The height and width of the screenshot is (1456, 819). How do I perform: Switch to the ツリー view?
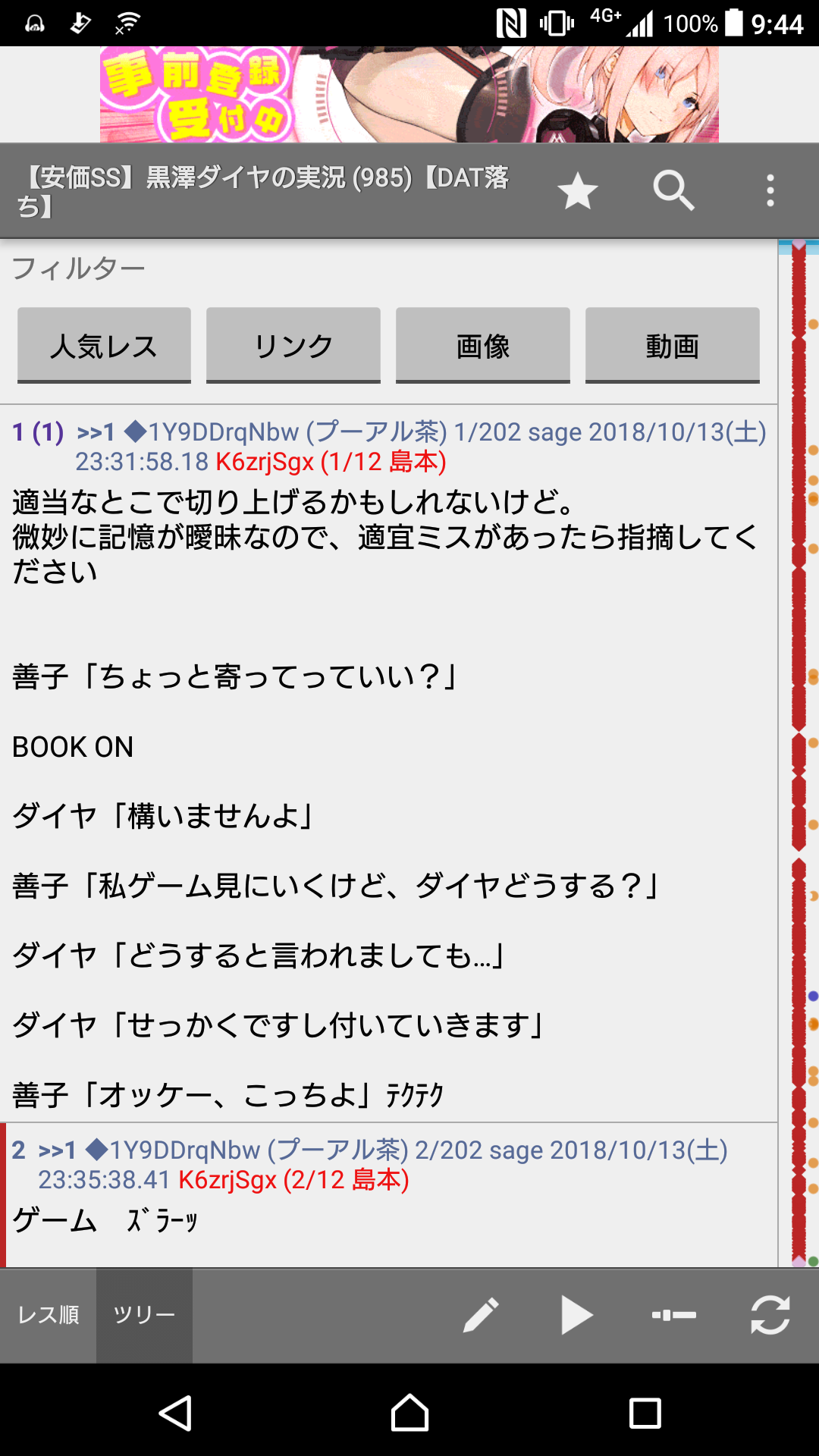click(x=144, y=1315)
